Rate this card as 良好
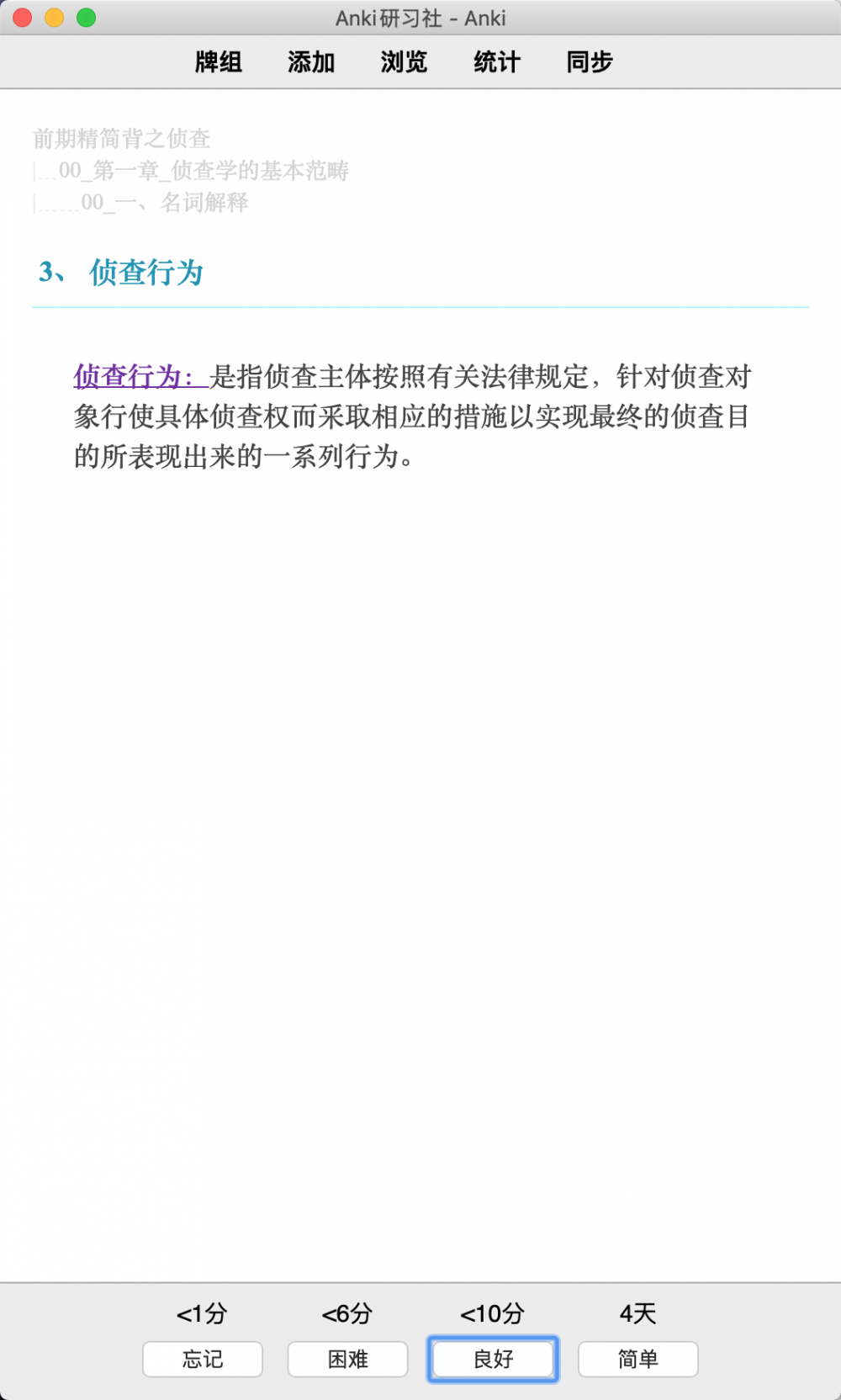 (x=493, y=1359)
